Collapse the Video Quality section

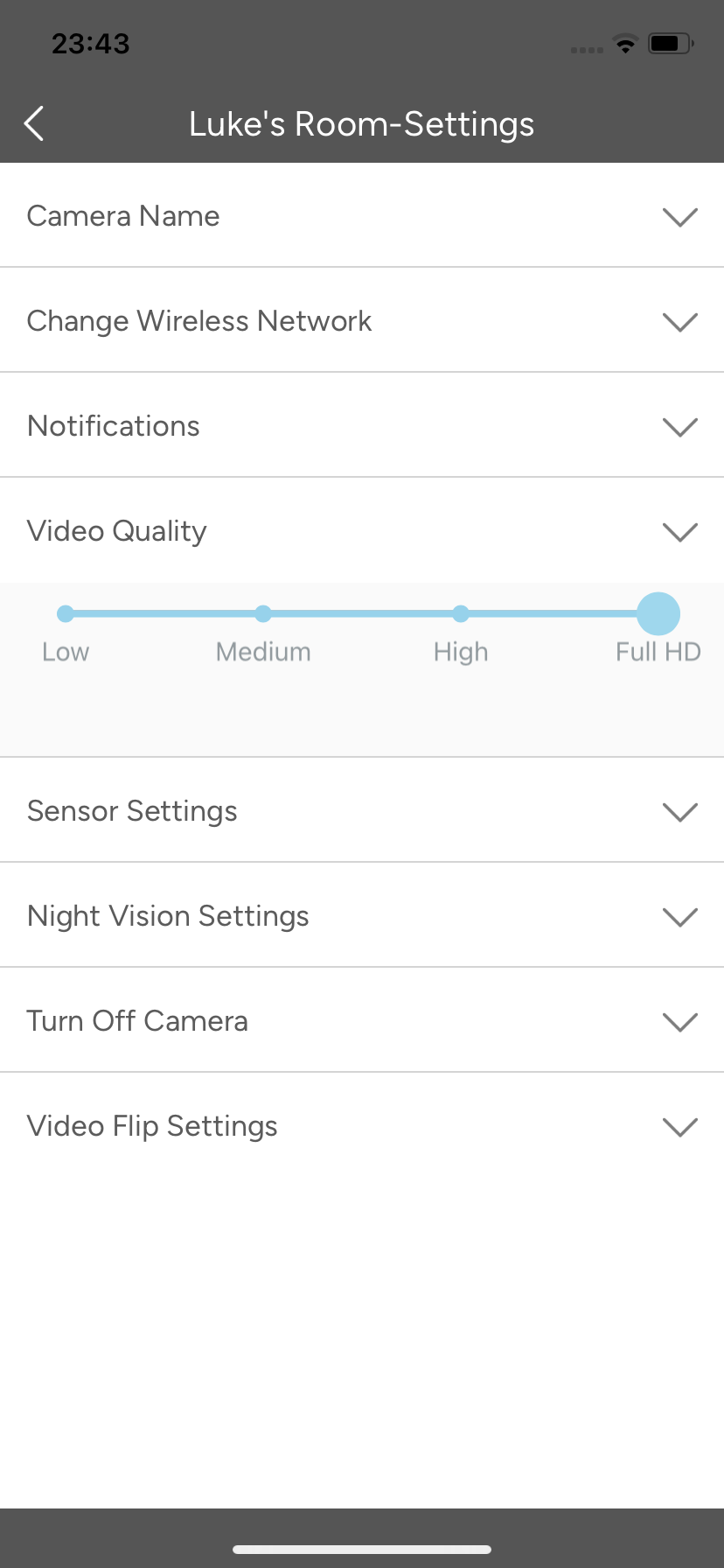[362, 530]
